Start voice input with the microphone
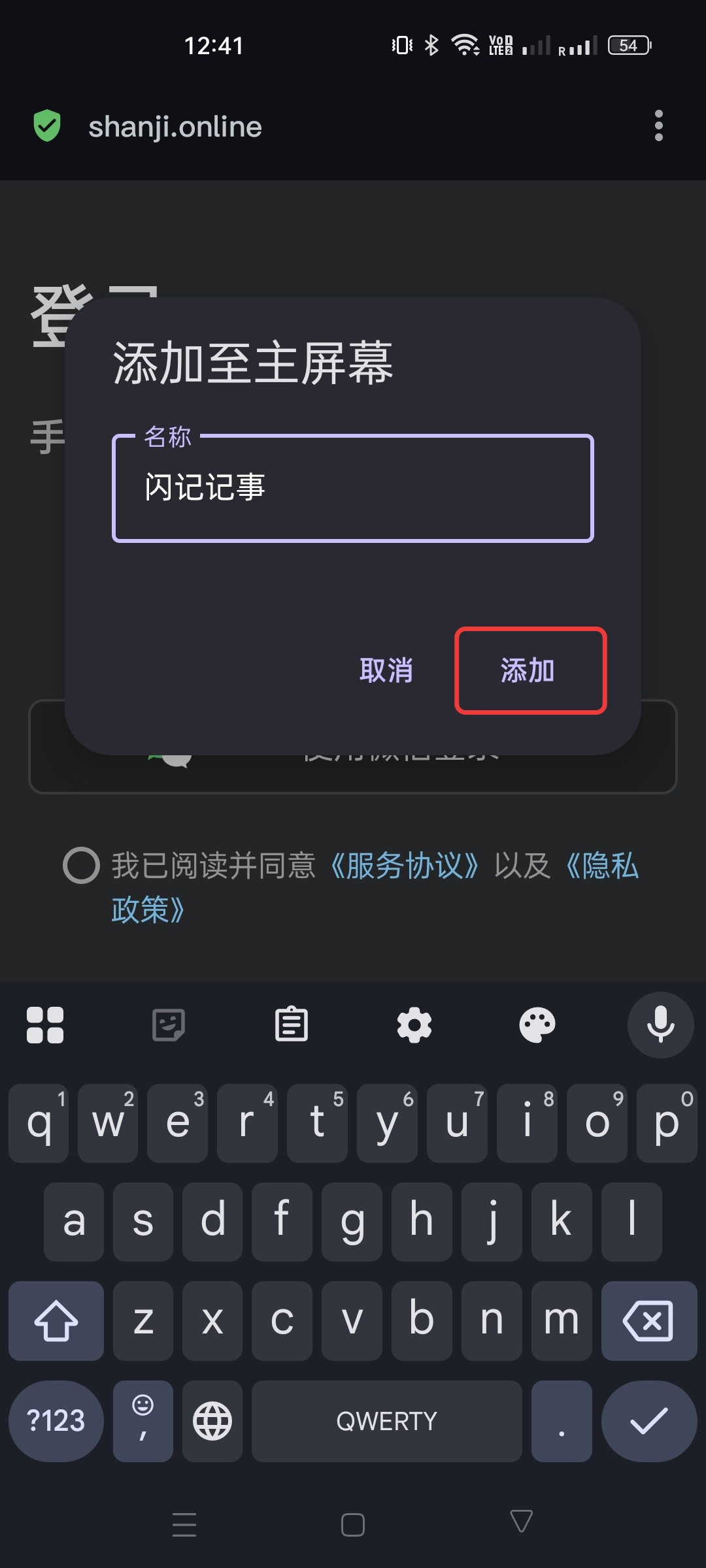 [x=660, y=1024]
